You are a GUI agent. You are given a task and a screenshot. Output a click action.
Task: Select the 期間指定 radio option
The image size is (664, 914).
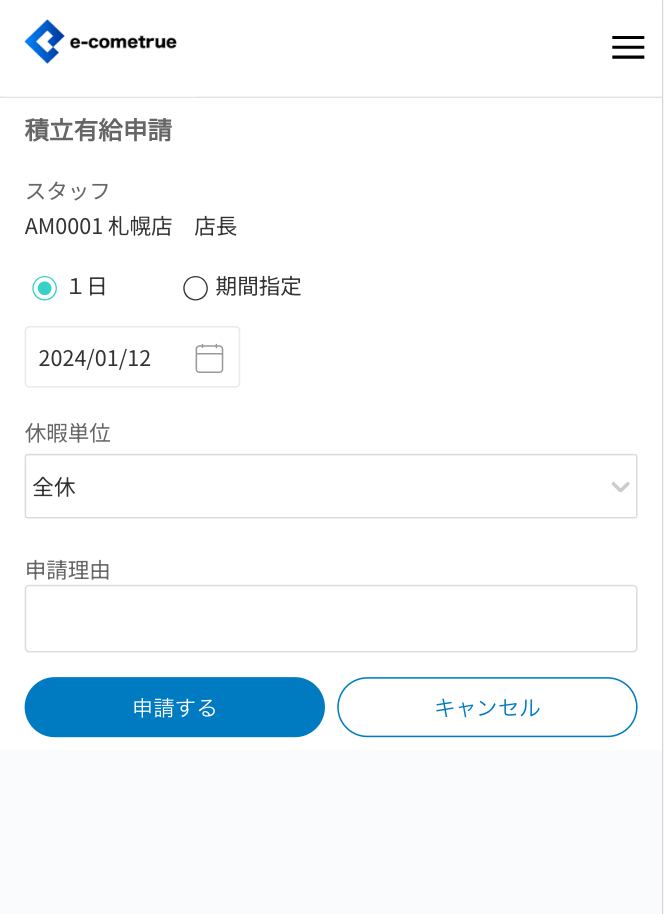click(x=196, y=288)
